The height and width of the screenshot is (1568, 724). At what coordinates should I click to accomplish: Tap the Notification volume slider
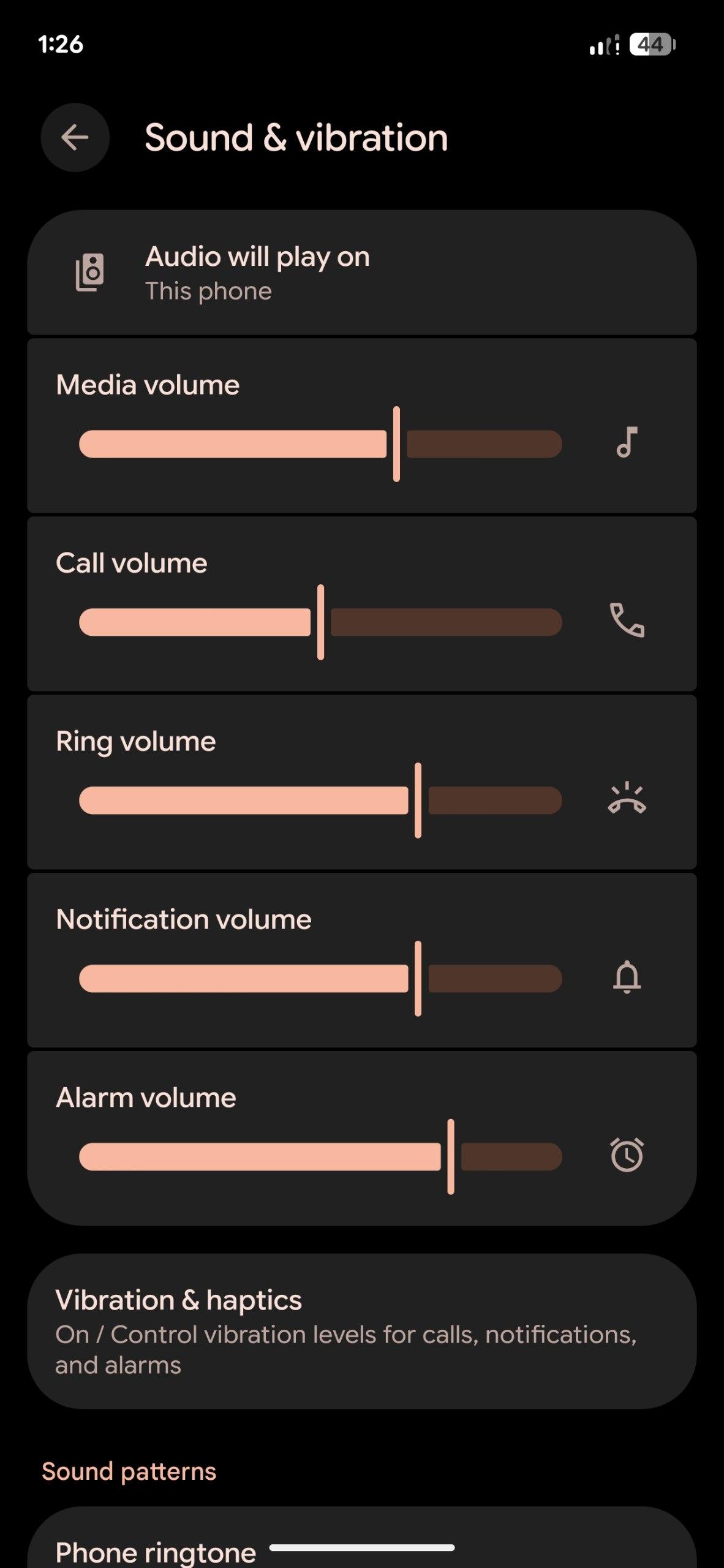[320, 979]
